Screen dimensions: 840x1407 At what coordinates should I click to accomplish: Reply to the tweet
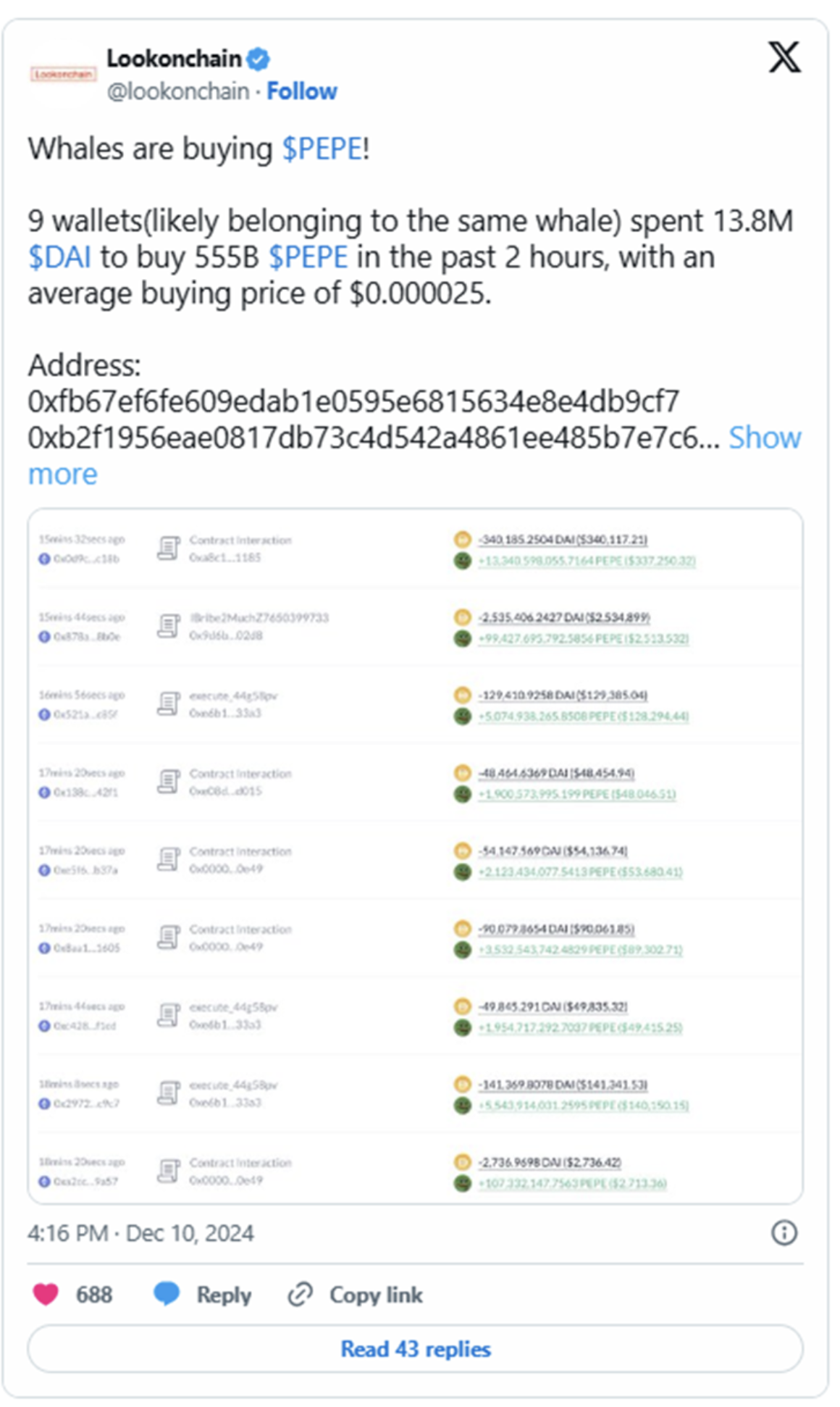click(x=203, y=1294)
